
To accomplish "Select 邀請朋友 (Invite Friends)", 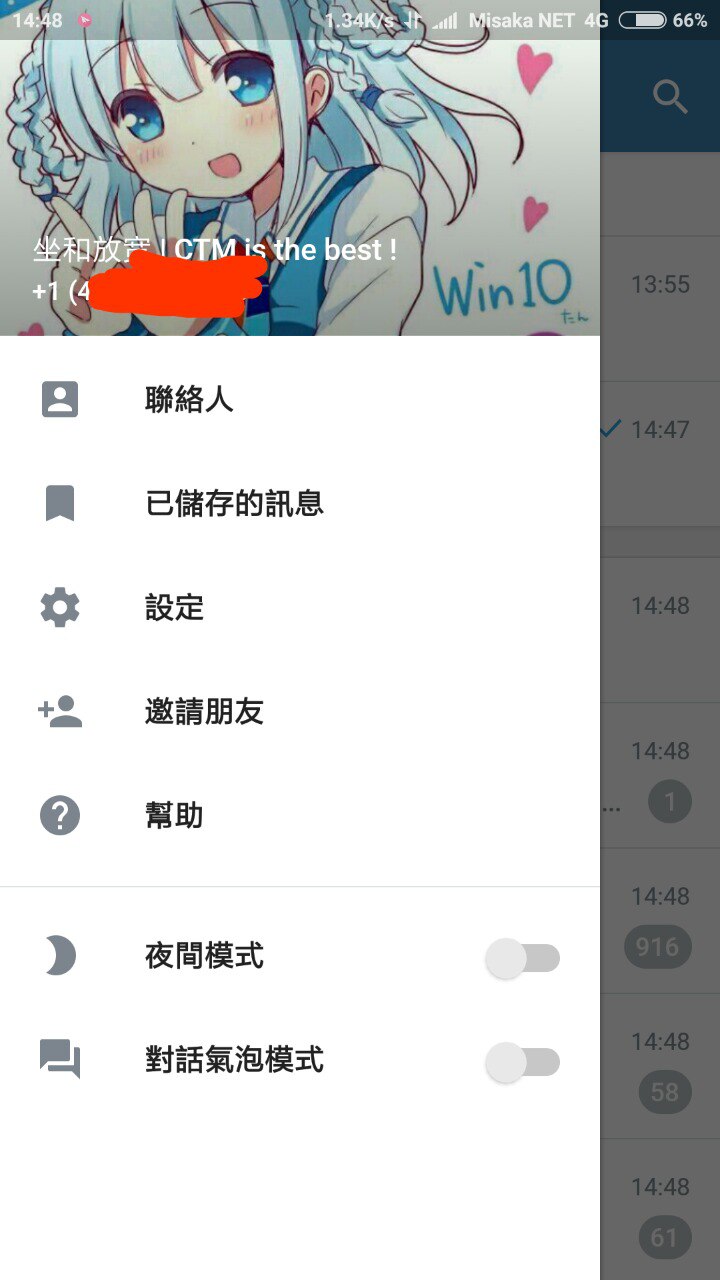I will pyautogui.click(x=204, y=712).
